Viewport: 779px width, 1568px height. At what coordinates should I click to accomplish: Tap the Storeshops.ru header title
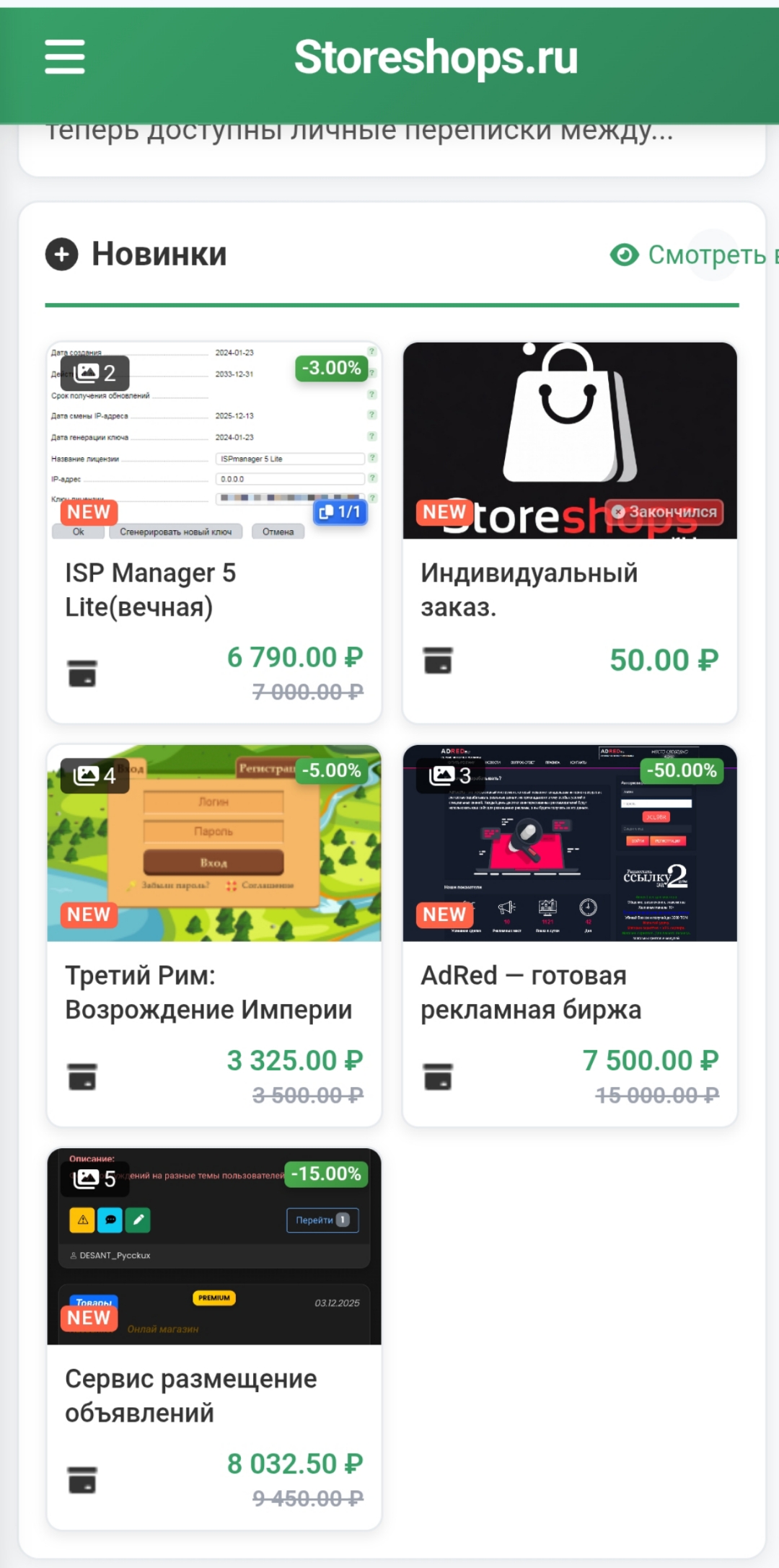point(436,57)
